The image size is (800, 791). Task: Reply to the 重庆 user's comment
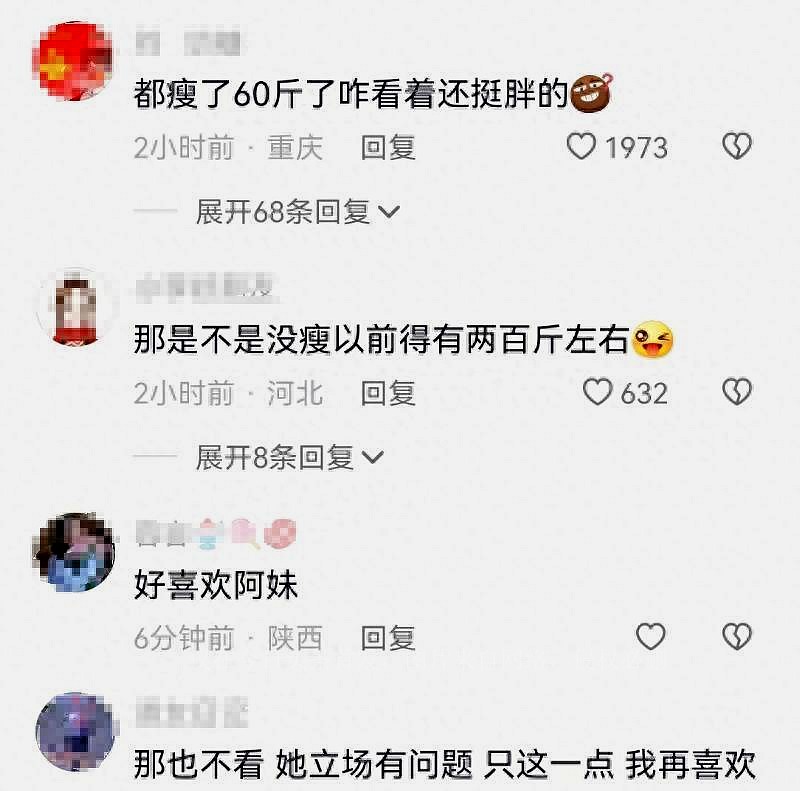[388, 148]
